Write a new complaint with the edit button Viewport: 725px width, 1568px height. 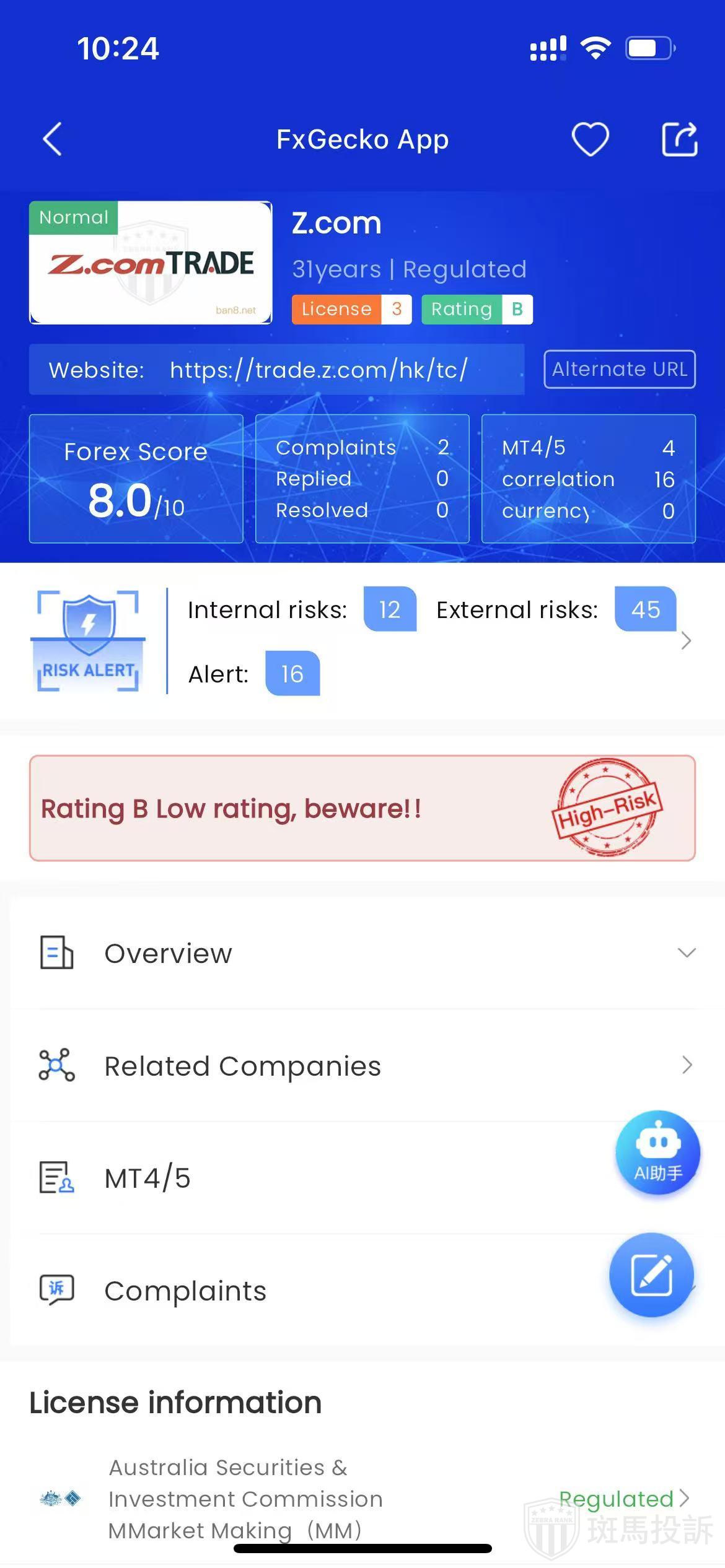coord(651,1275)
